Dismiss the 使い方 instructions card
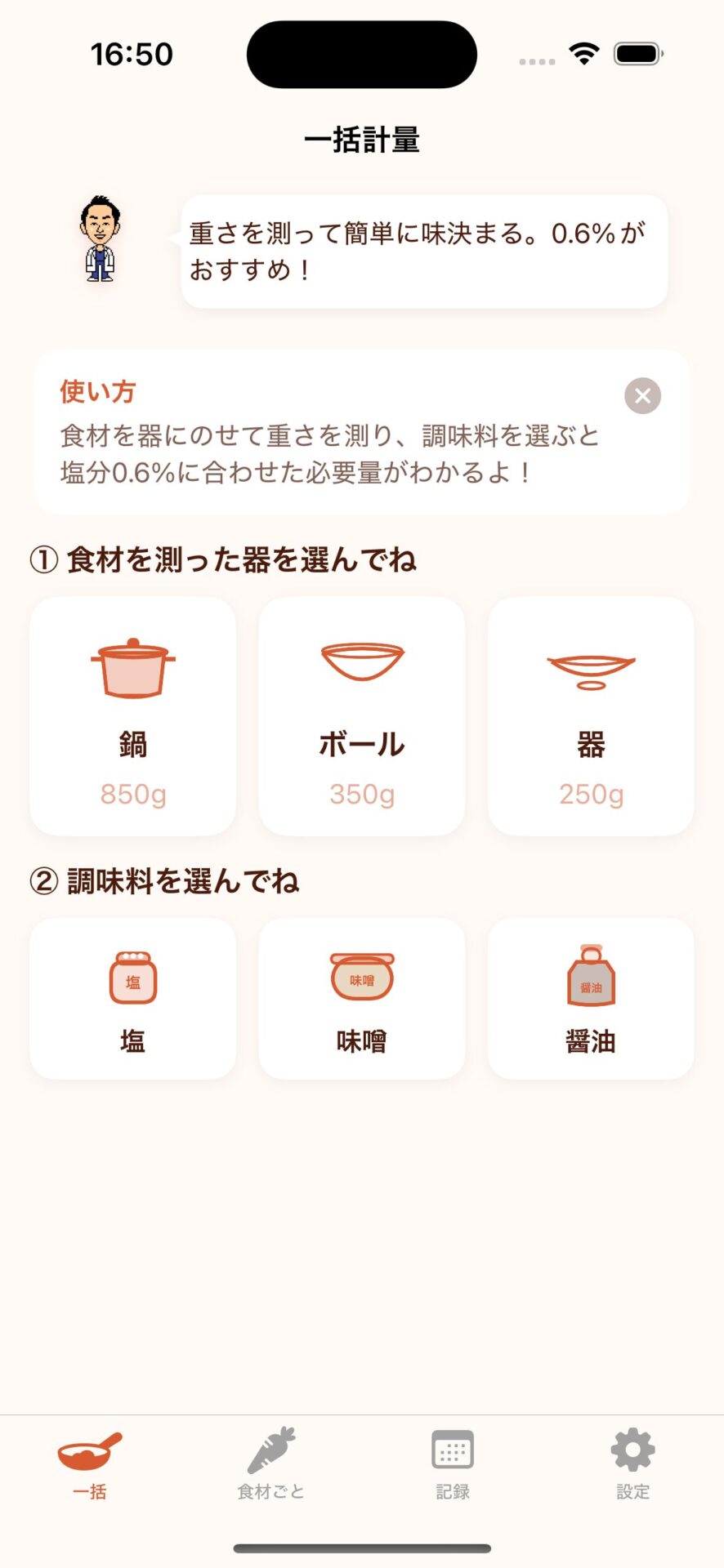The height and width of the screenshot is (1568, 724). [642, 396]
